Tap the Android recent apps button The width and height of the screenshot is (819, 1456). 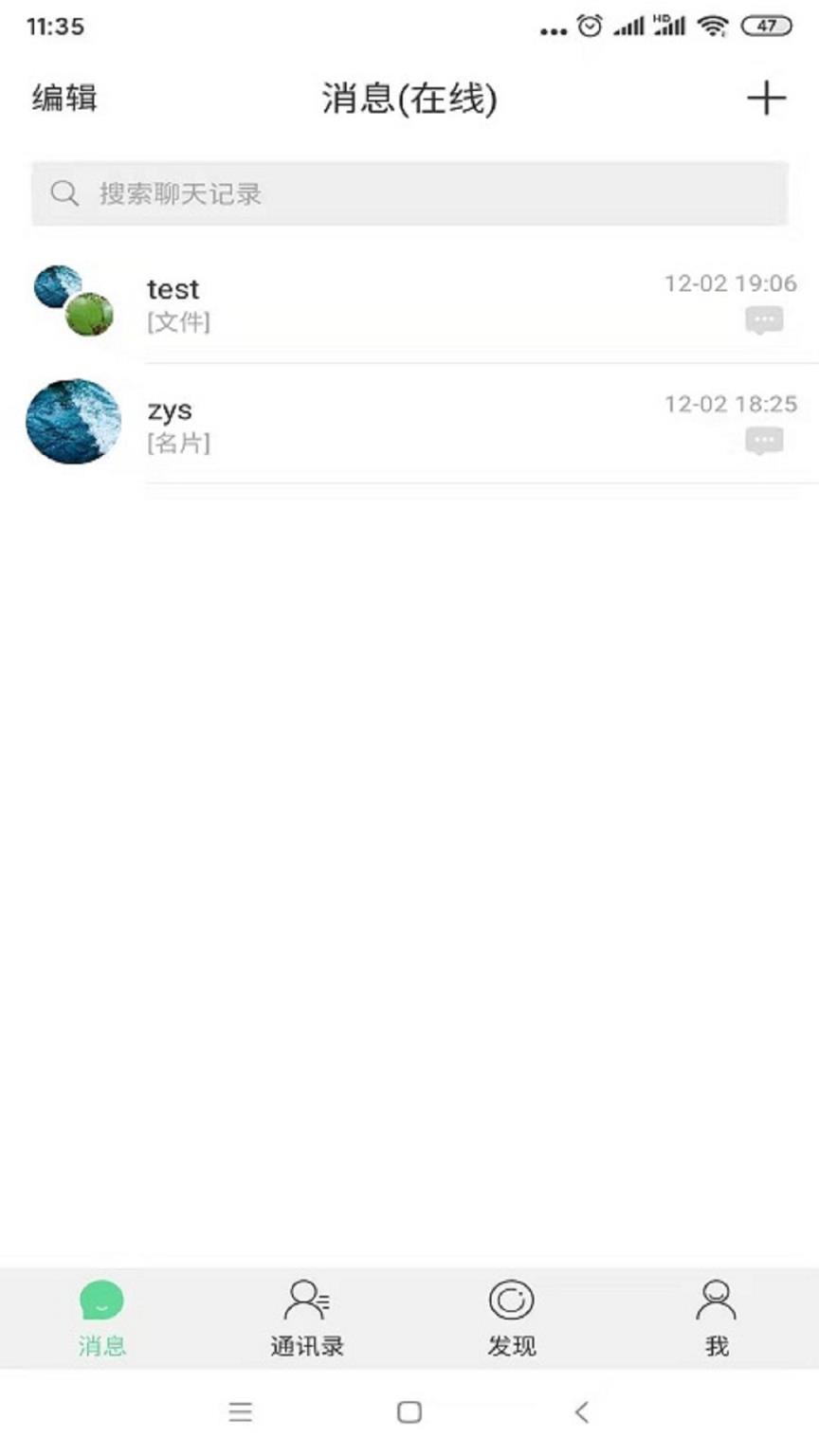pos(241,1412)
